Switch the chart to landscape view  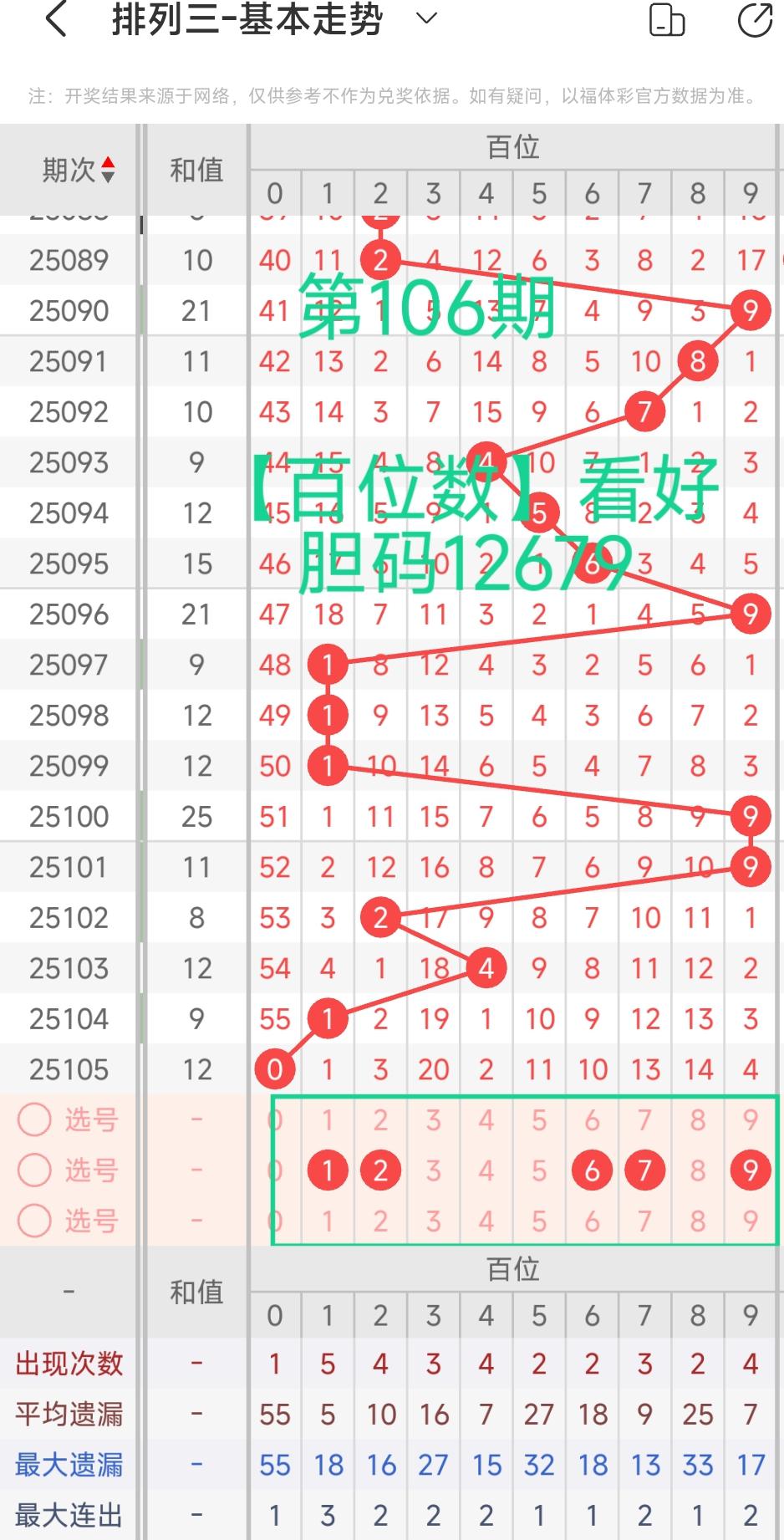[667, 20]
